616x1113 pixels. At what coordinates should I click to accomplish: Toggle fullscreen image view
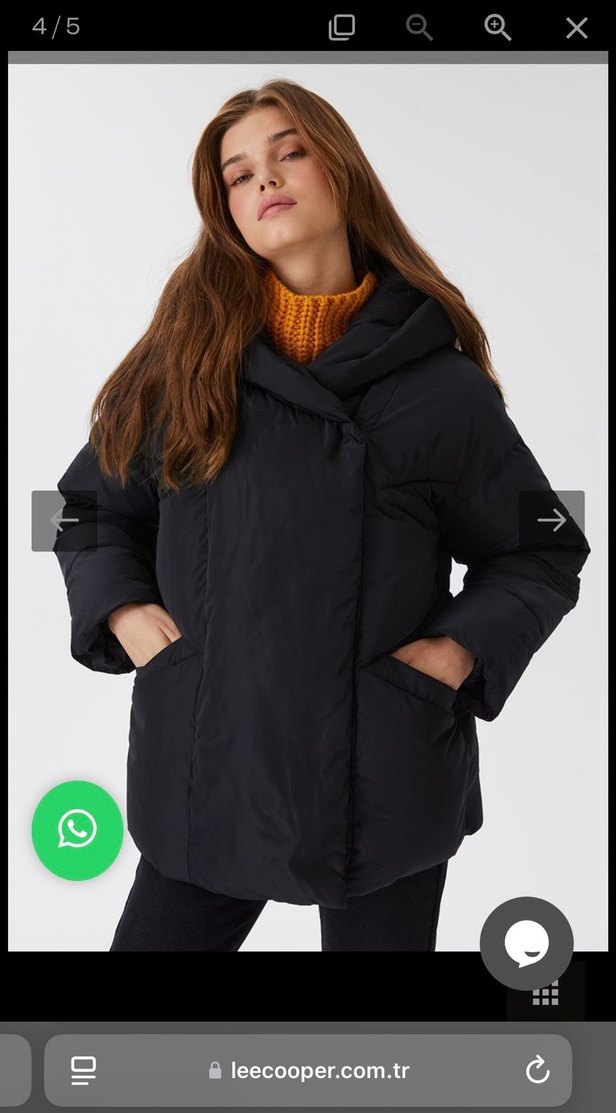coord(341,28)
